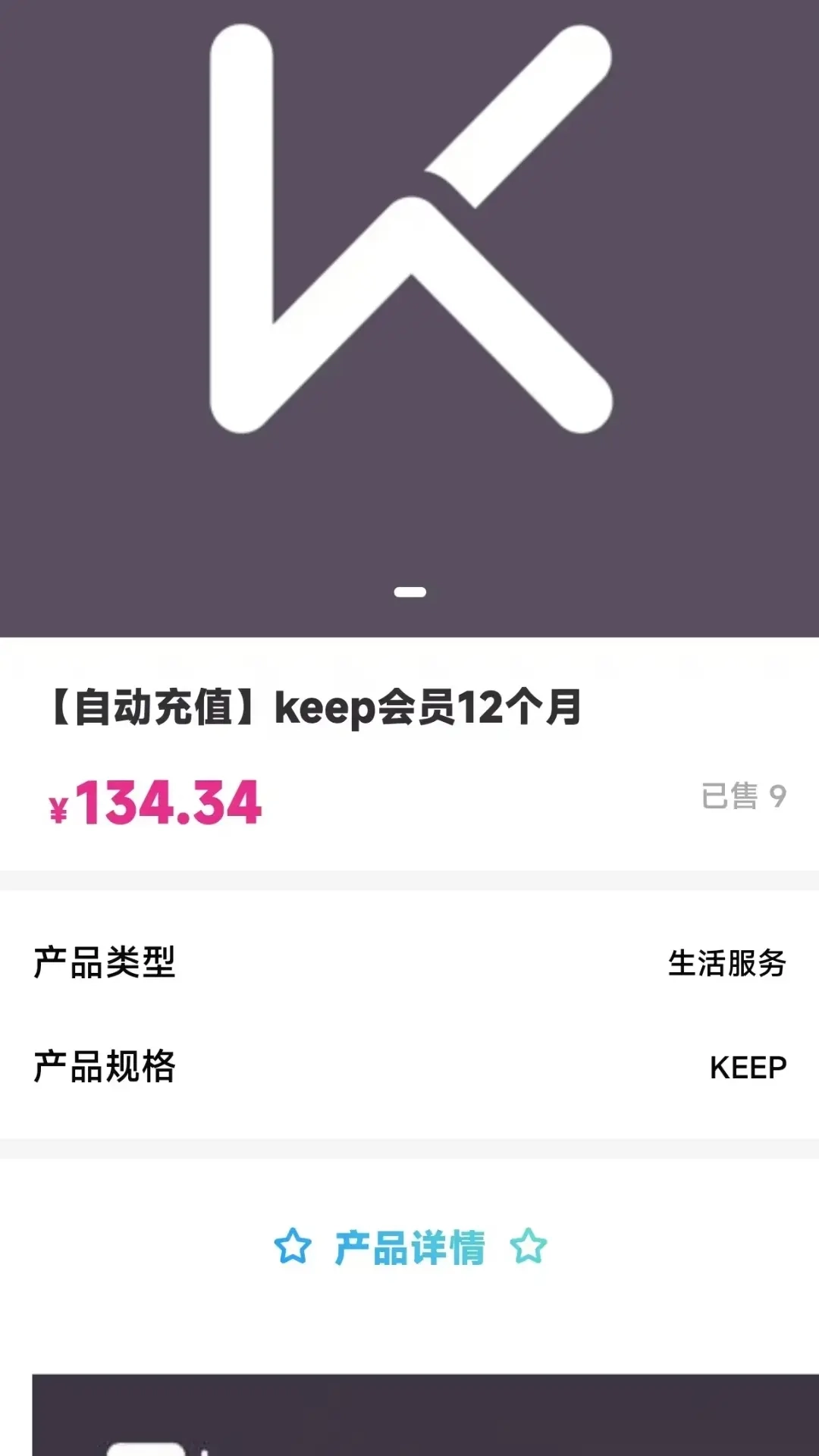This screenshot has width=819, height=1456.
Task: Tap upper half of the Keep banner
Action: (x=409, y=152)
